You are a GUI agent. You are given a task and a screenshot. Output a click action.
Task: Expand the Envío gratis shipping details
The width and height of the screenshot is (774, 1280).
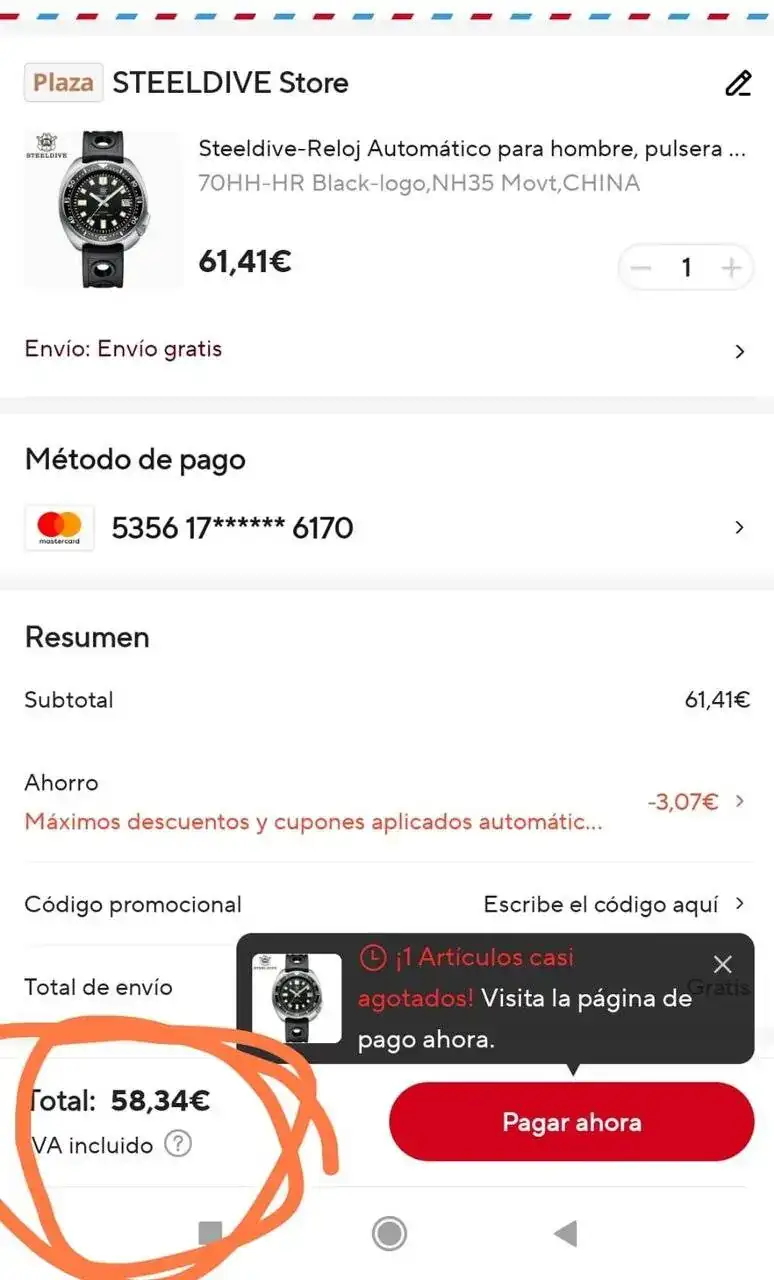(x=740, y=350)
